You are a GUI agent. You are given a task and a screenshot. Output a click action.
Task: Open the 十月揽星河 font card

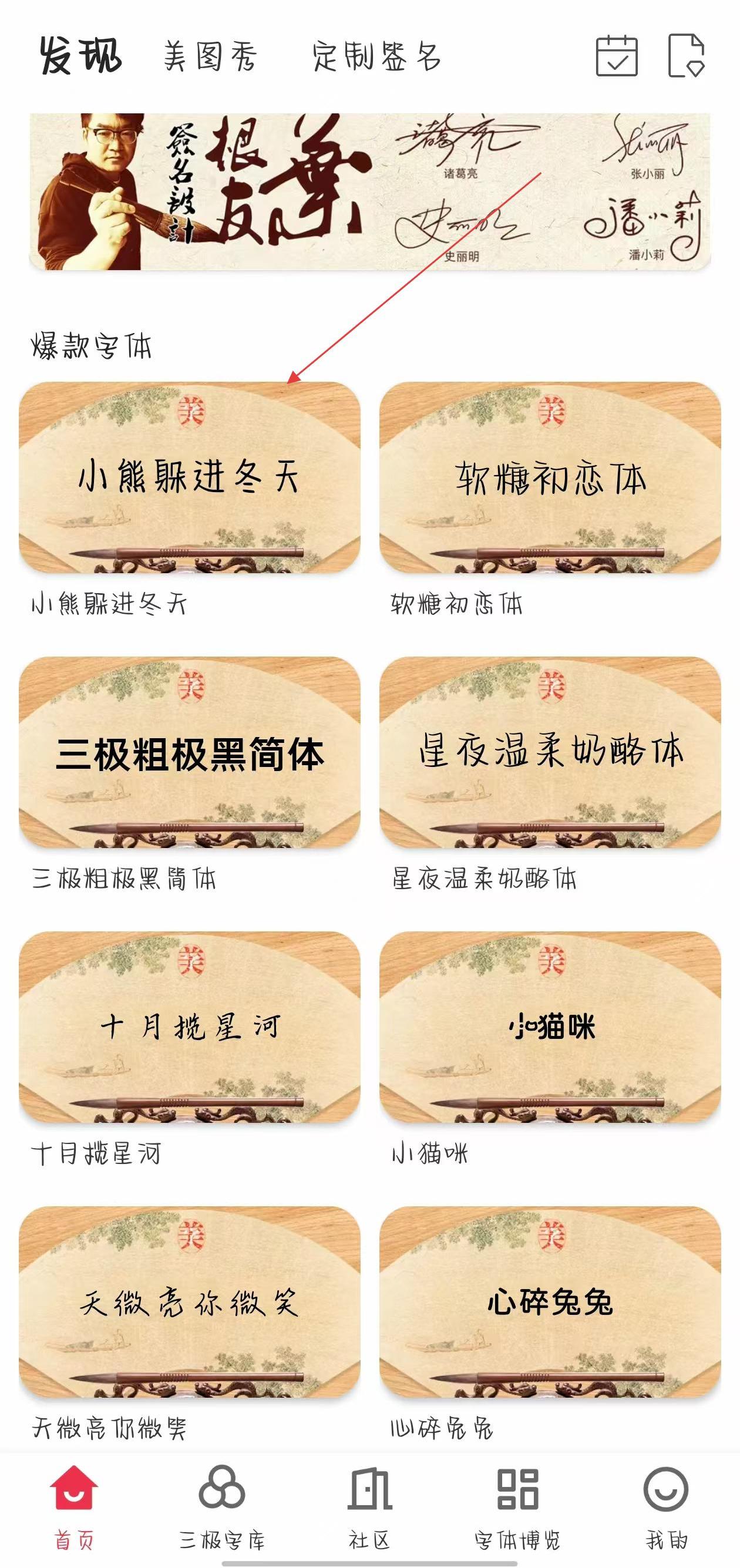(189, 1027)
